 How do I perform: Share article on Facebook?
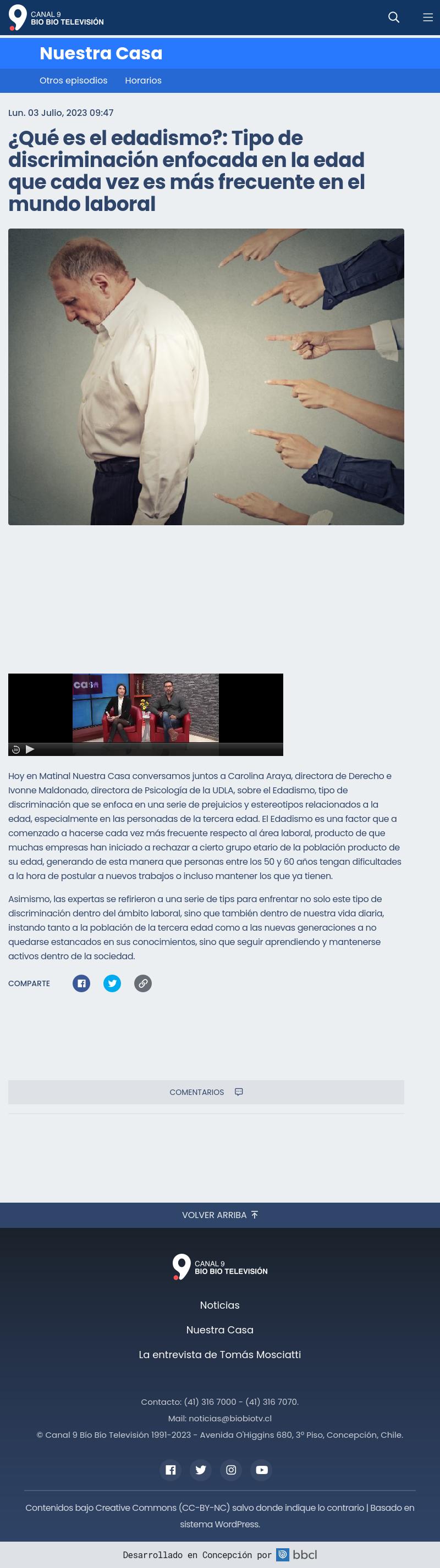pos(81,983)
